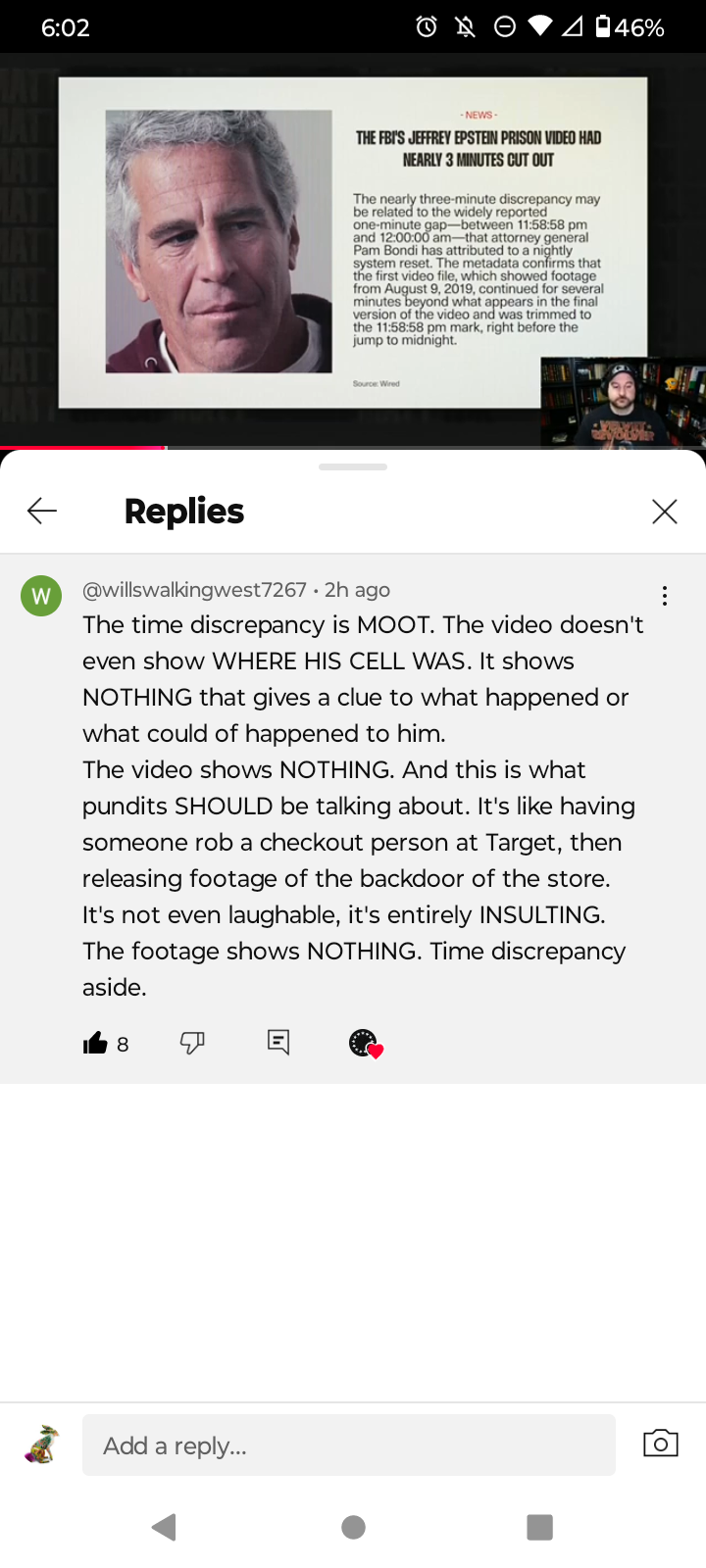Tap the system Home button
Screen dimensions: 706x1568
(353, 1527)
